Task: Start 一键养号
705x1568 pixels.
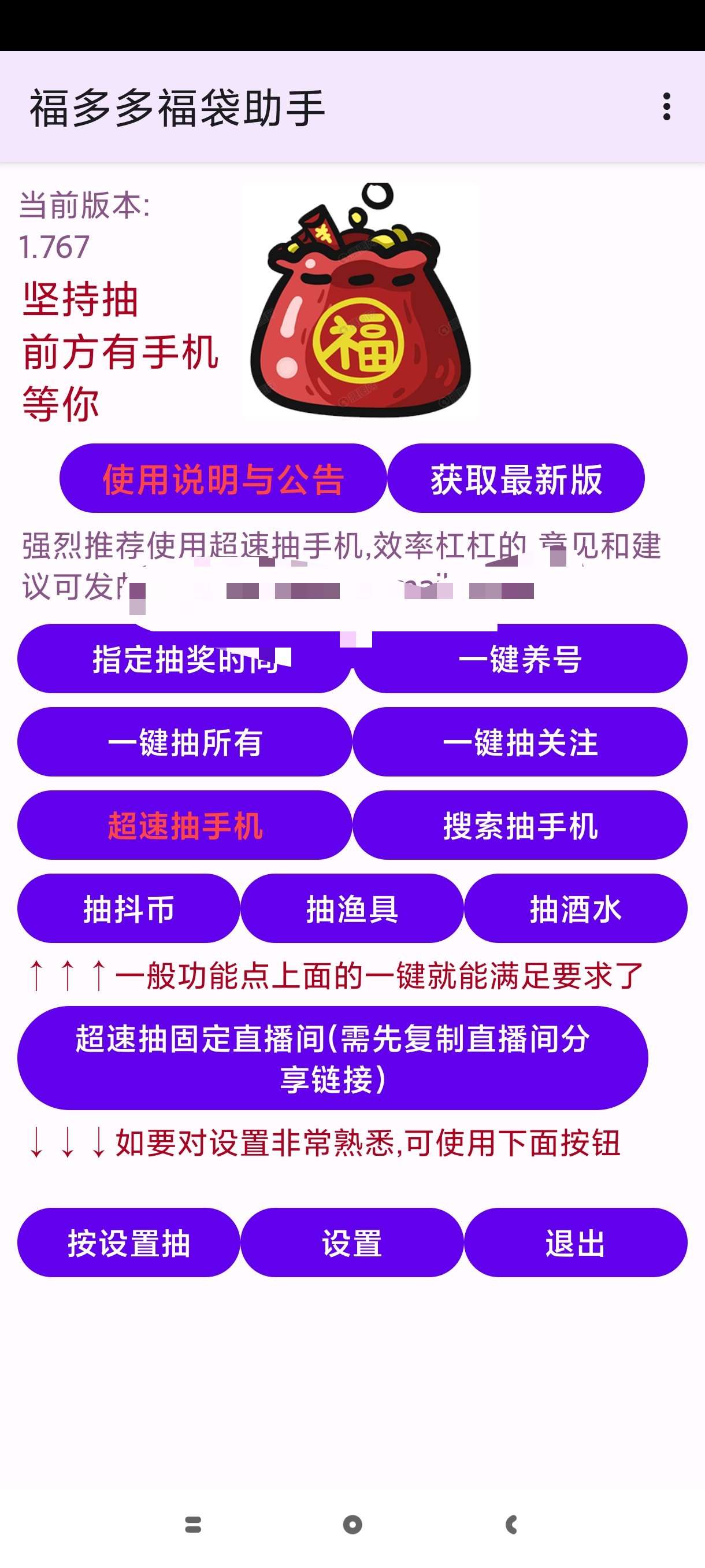Action: click(x=520, y=659)
